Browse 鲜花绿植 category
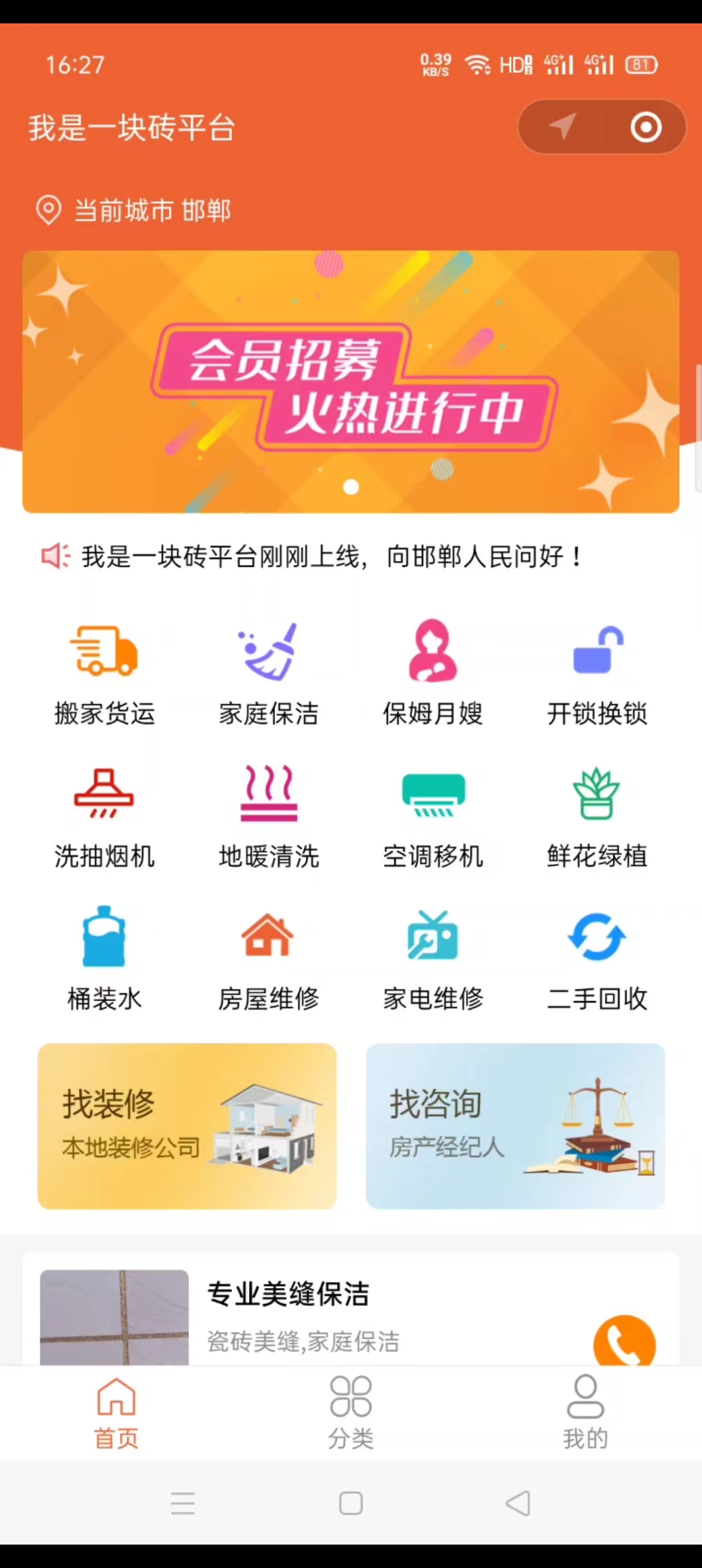702x1568 pixels. click(597, 817)
